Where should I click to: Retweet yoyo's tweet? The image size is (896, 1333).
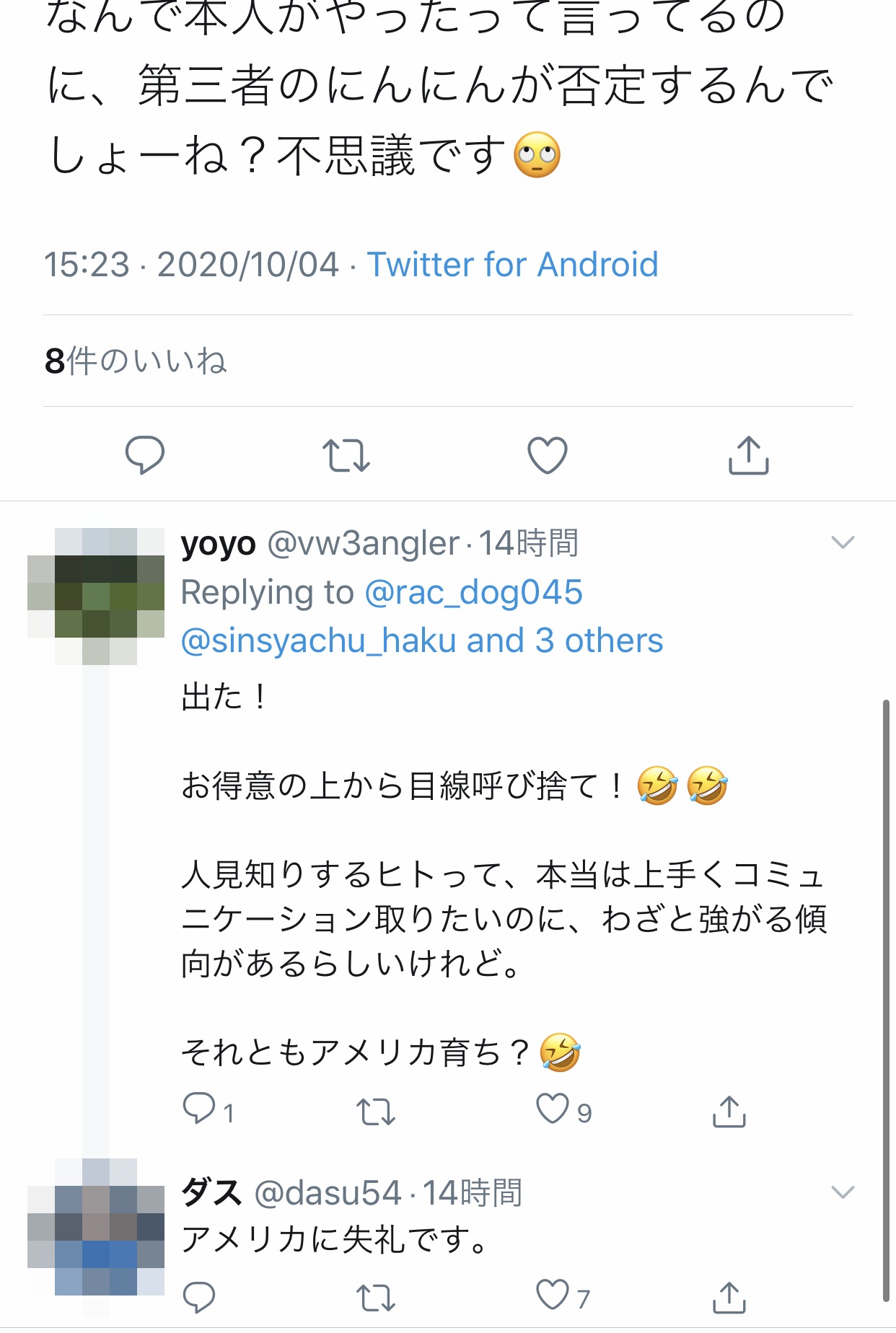pos(376,1112)
